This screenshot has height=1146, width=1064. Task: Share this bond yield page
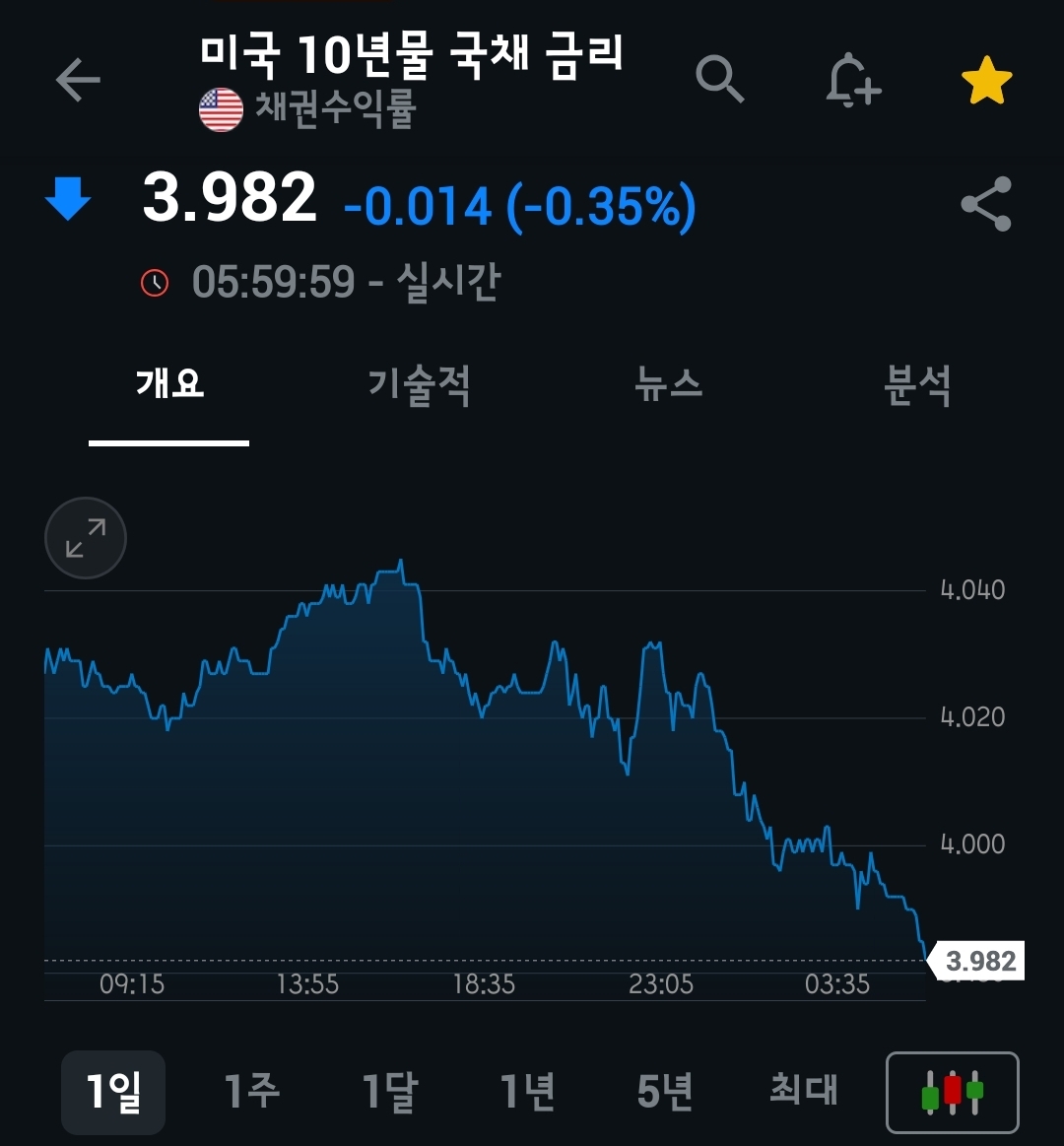986,204
